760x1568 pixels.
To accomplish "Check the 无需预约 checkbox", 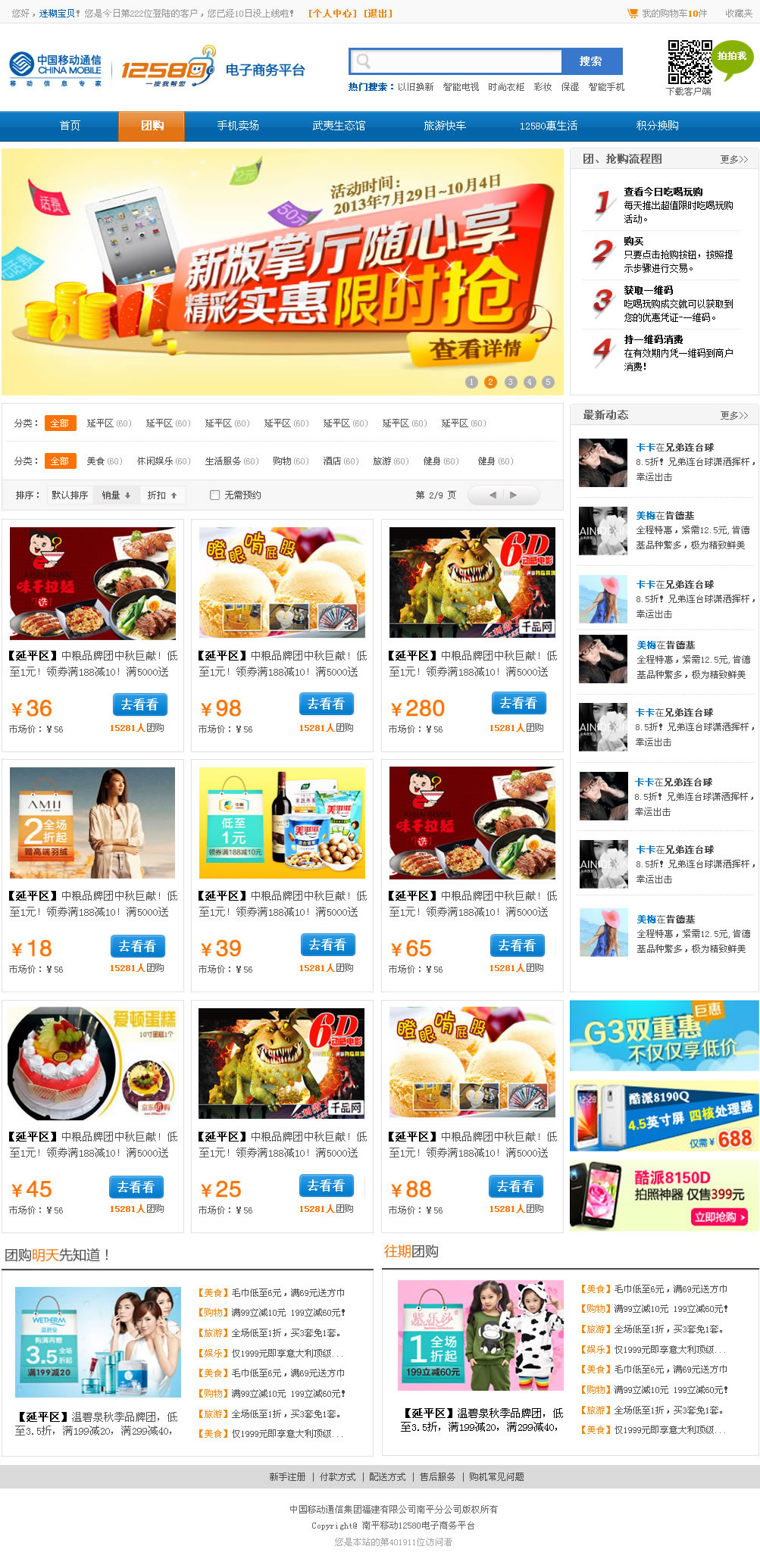I will pyautogui.click(x=215, y=495).
